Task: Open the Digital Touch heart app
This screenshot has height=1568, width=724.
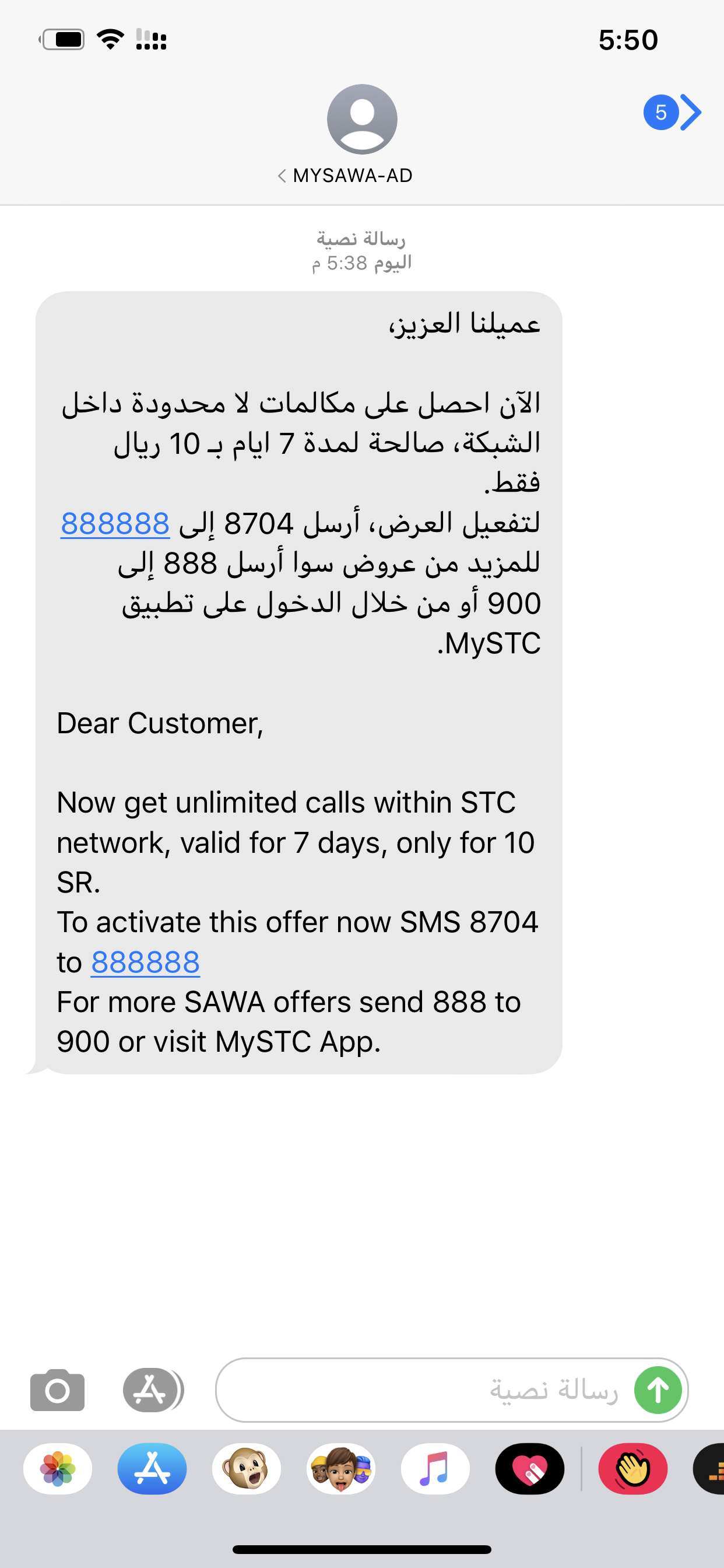Action: [x=530, y=1469]
